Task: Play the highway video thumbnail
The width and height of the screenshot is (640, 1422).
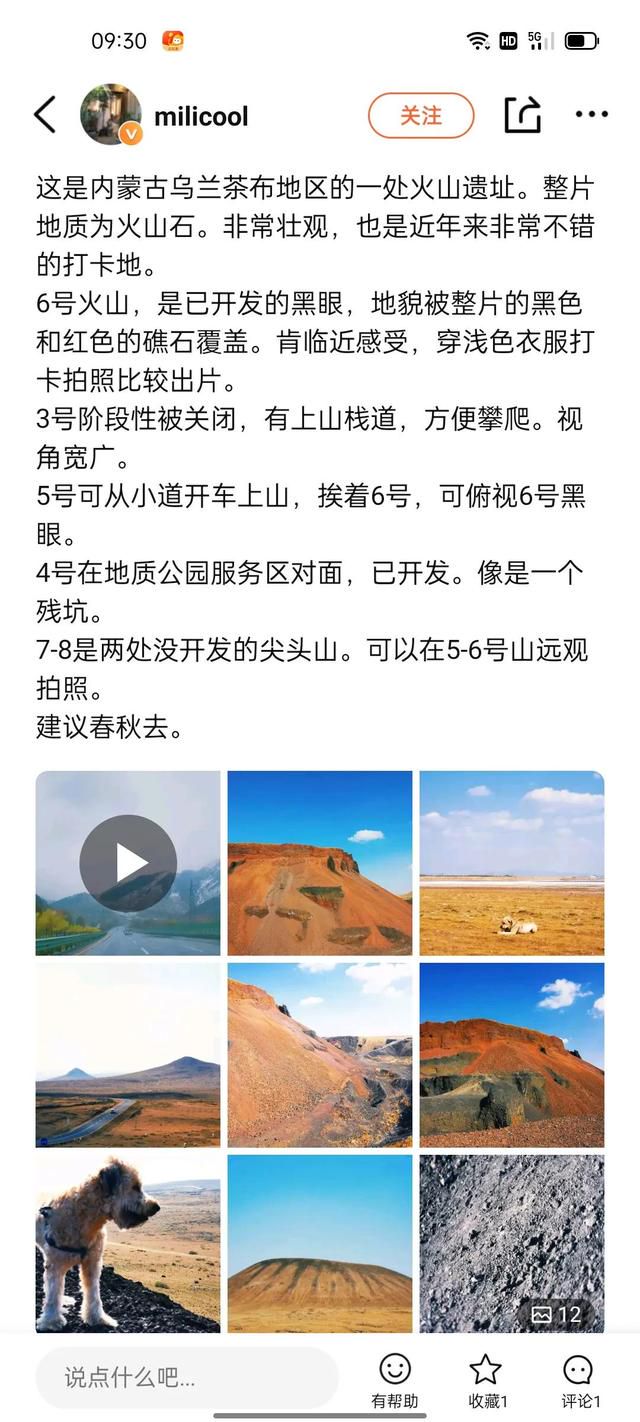Action: click(x=128, y=862)
